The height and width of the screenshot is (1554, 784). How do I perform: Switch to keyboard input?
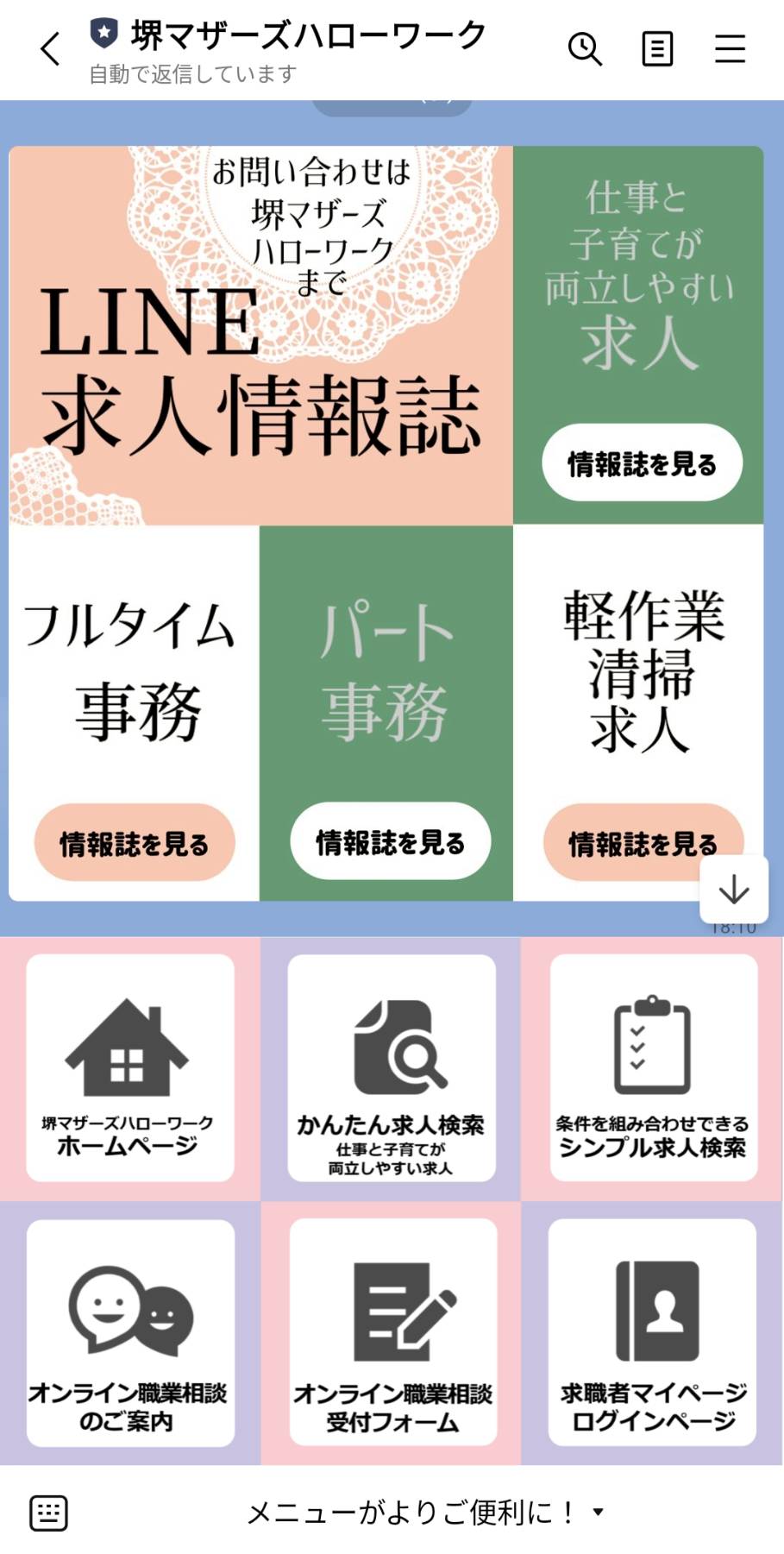point(48,1513)
